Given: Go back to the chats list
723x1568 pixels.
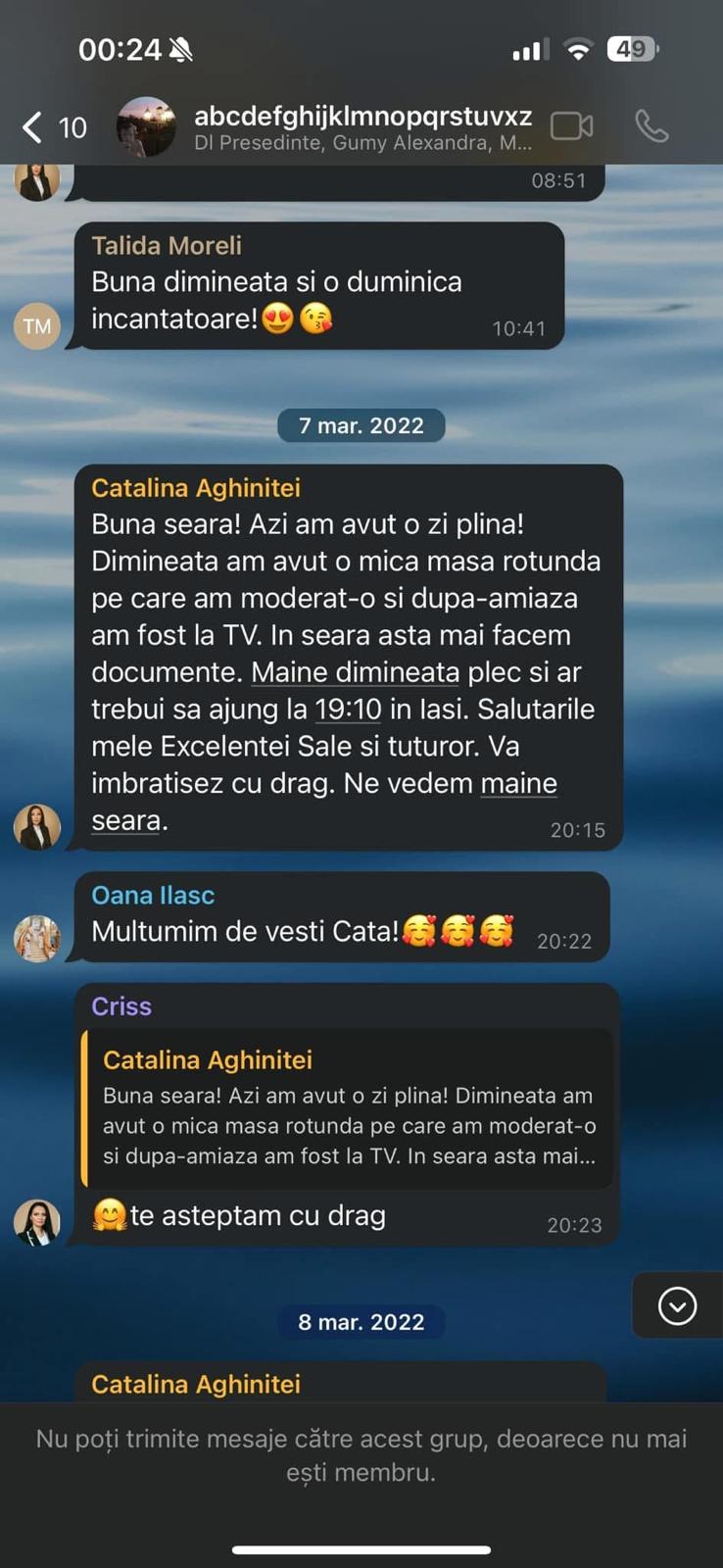Looking at the screenshot, I should (54, 127).
